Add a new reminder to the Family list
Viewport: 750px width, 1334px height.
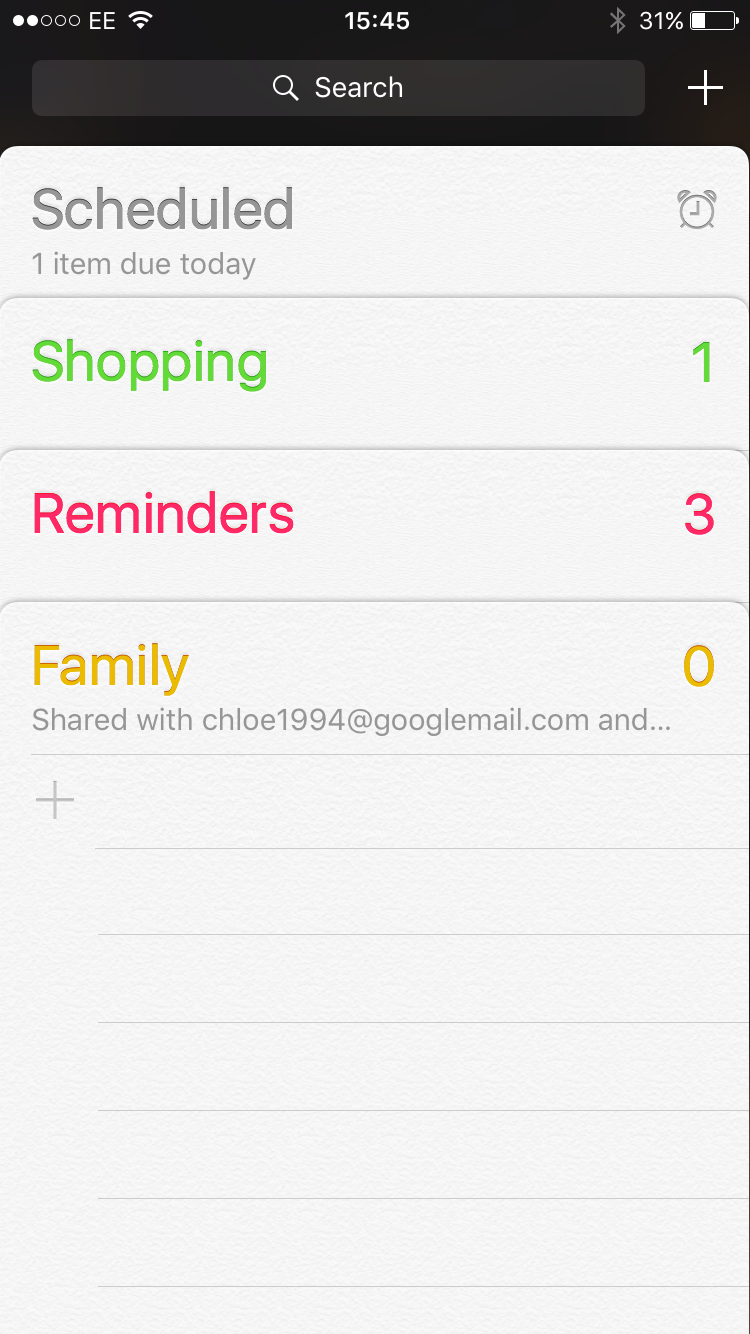pos(55,800)
